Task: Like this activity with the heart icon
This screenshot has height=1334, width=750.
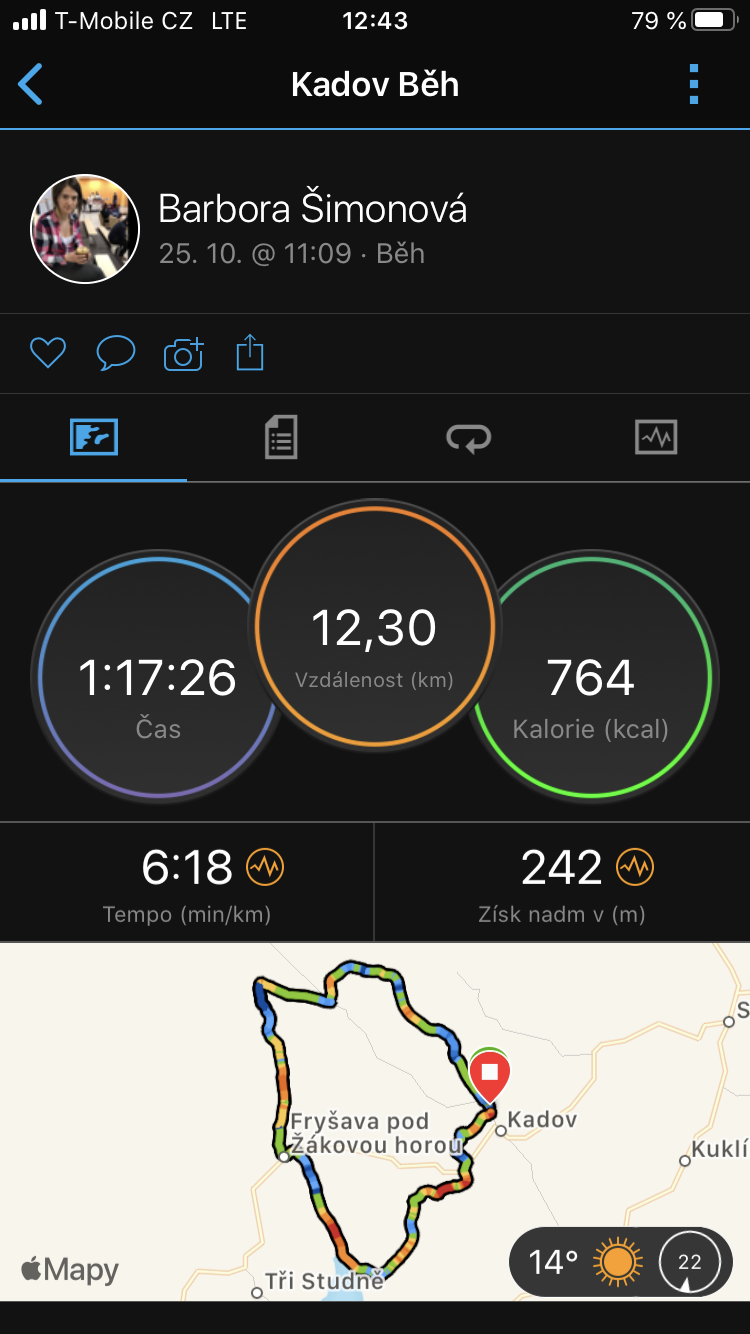Action: (x=47, y=353)
